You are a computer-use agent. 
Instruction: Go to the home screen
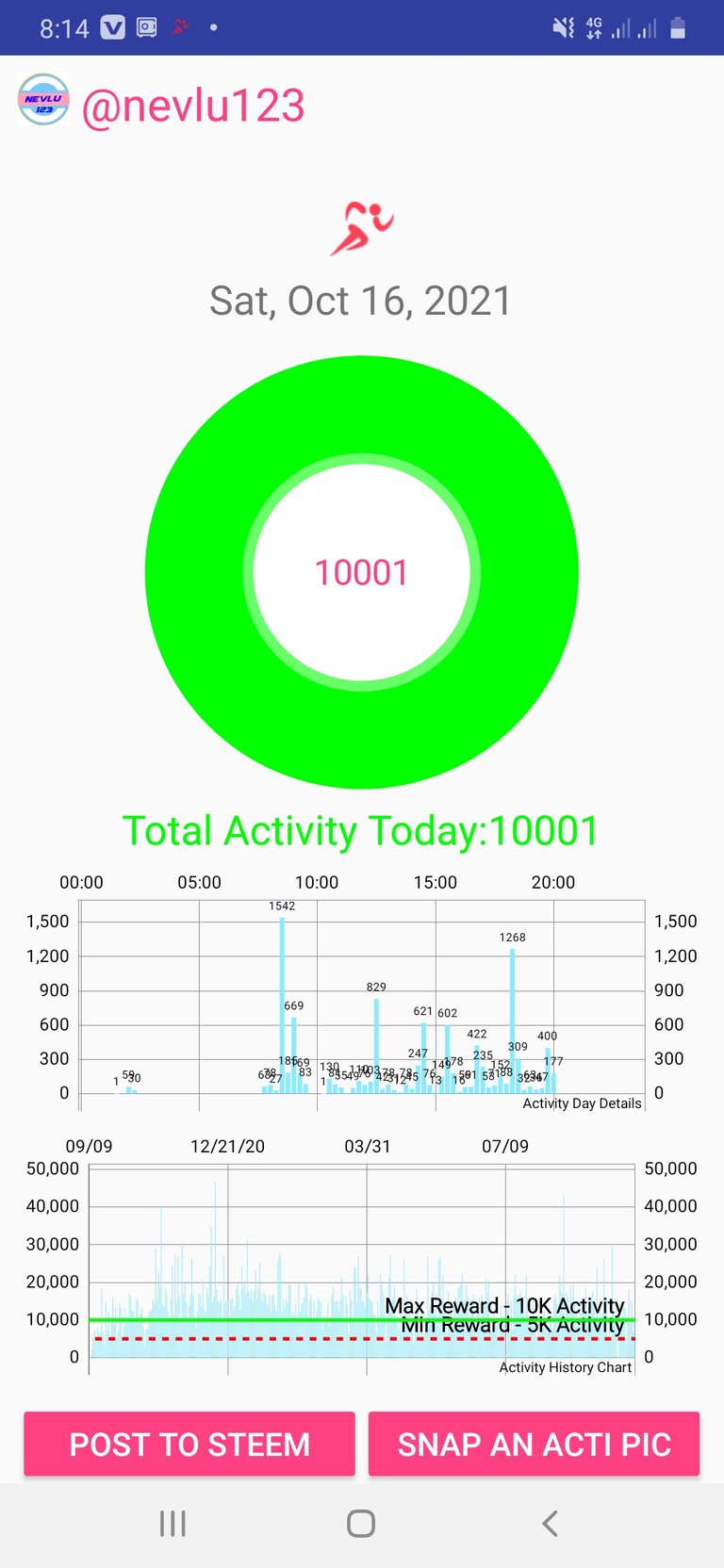point(361,1524)
